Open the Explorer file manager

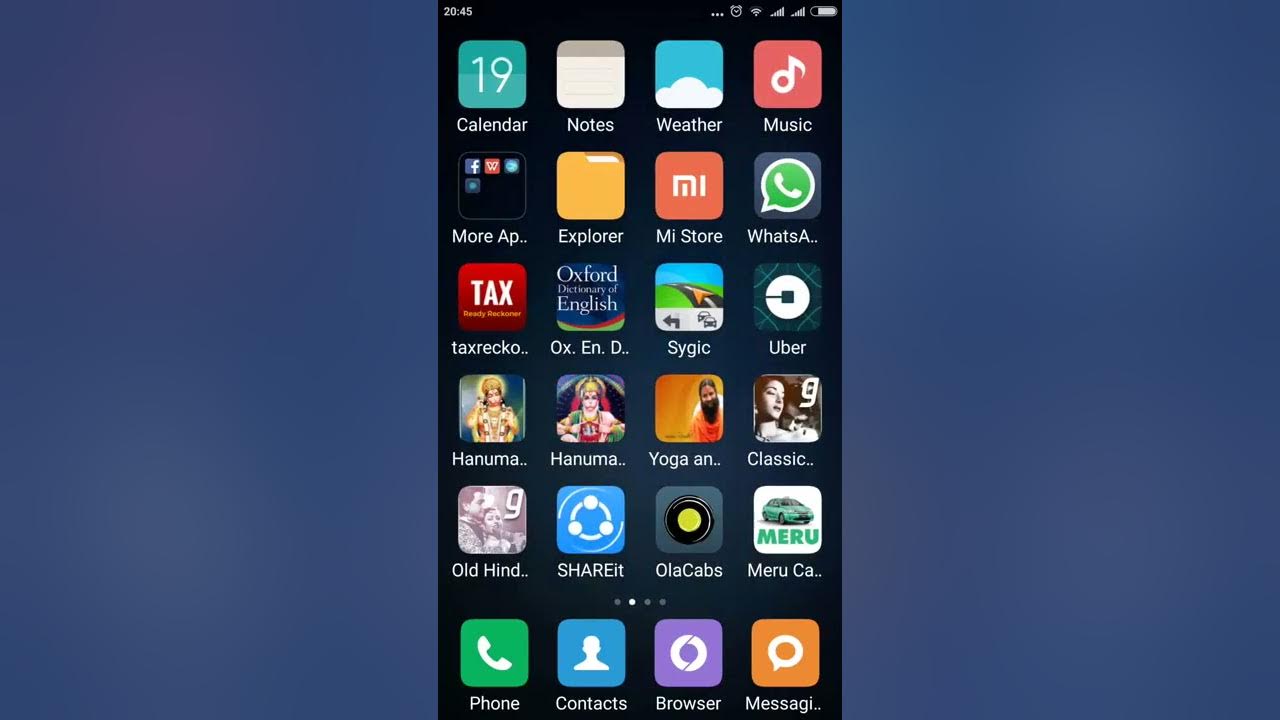(590, 186)
